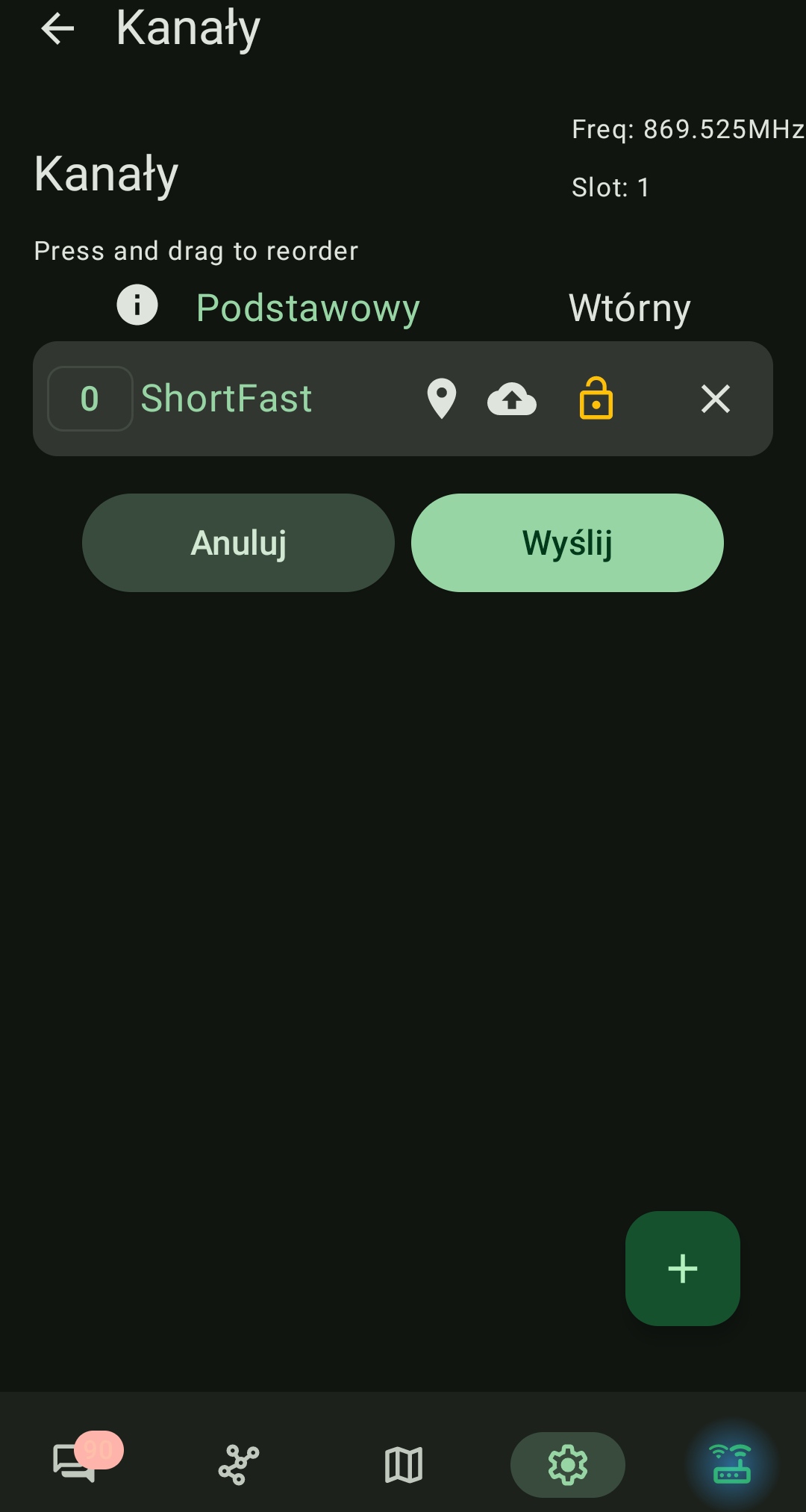Tap the Anuluj button

pyautogui.click(x=238, y=543)
